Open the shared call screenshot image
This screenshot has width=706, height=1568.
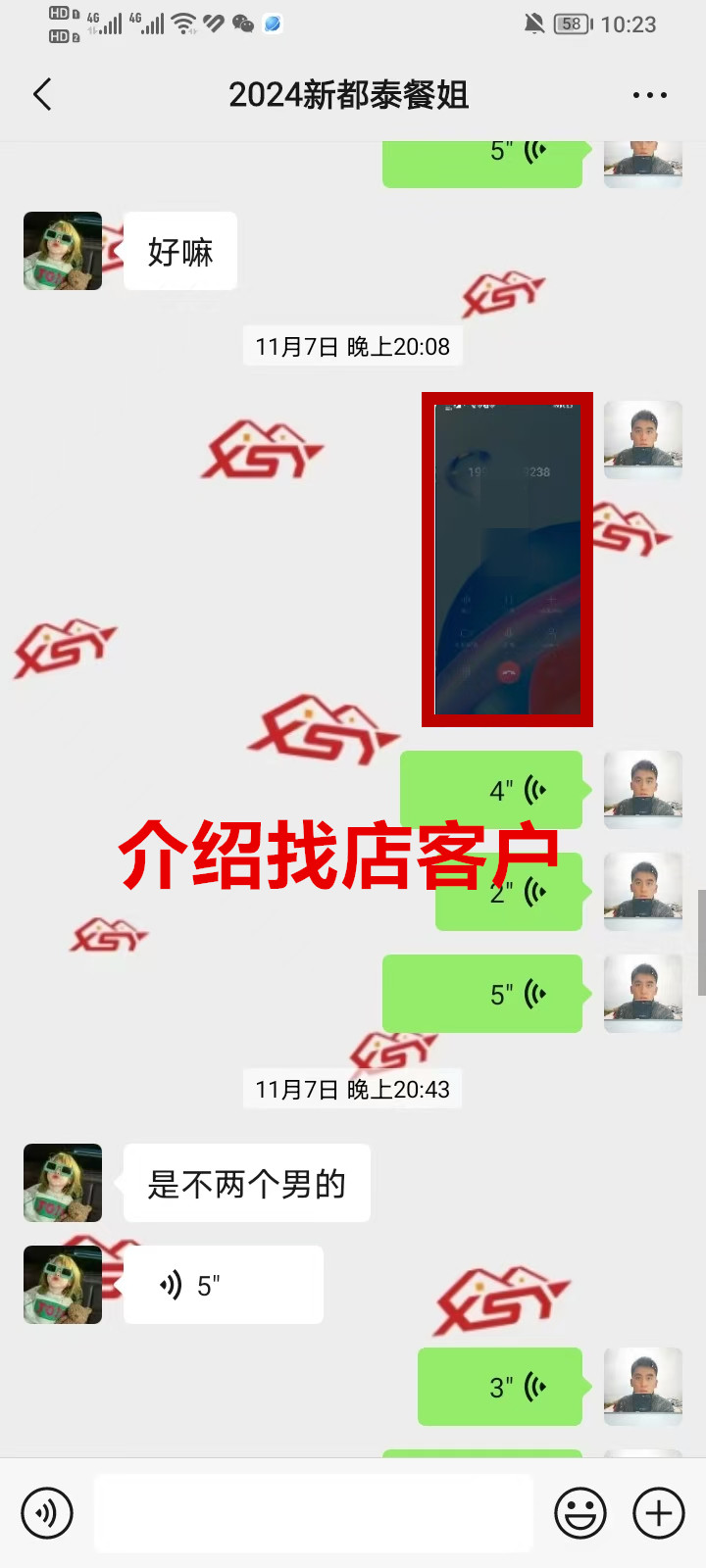(507, 560)
